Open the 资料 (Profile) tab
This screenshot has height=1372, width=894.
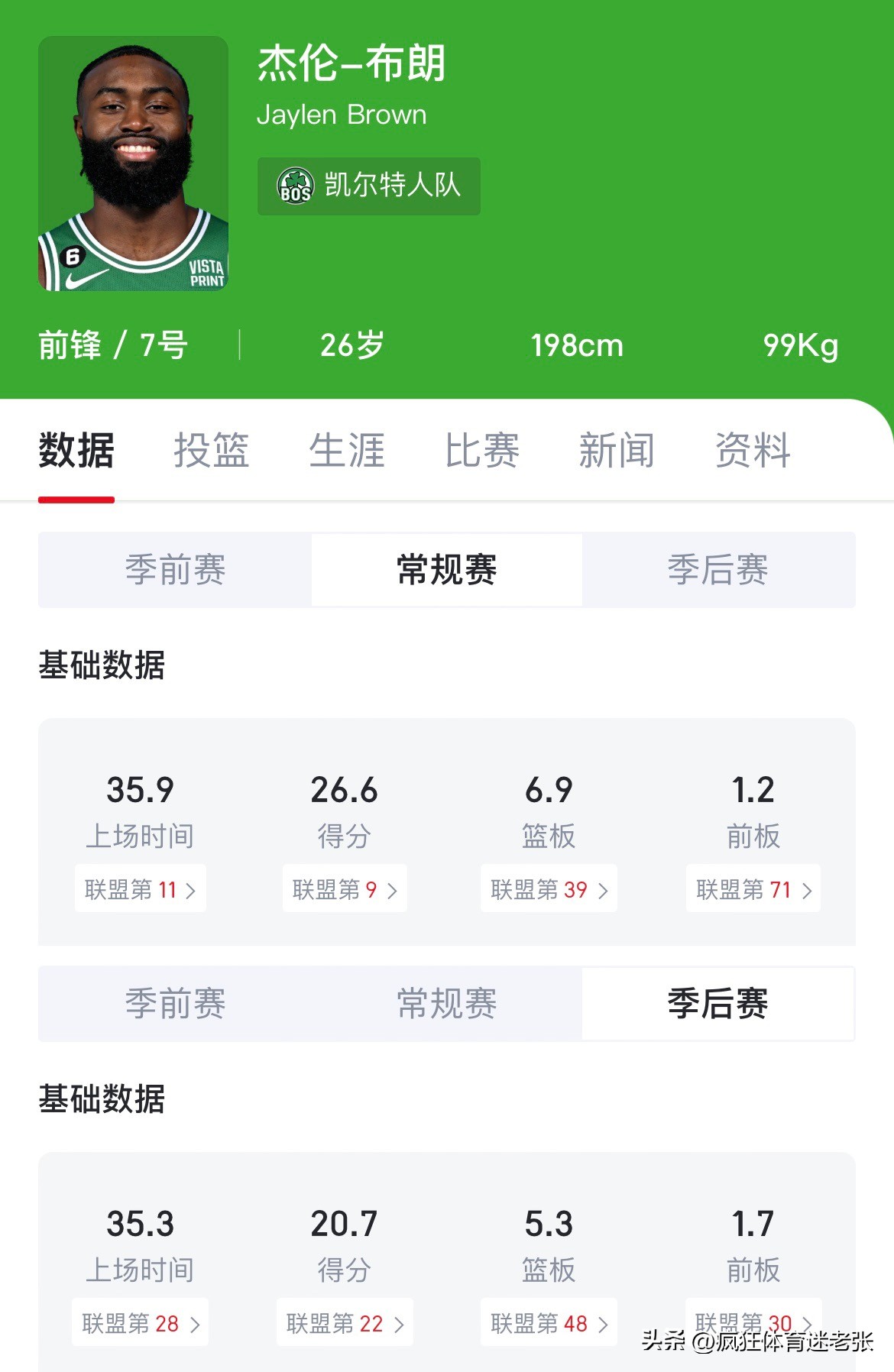(x=753, y=452)
